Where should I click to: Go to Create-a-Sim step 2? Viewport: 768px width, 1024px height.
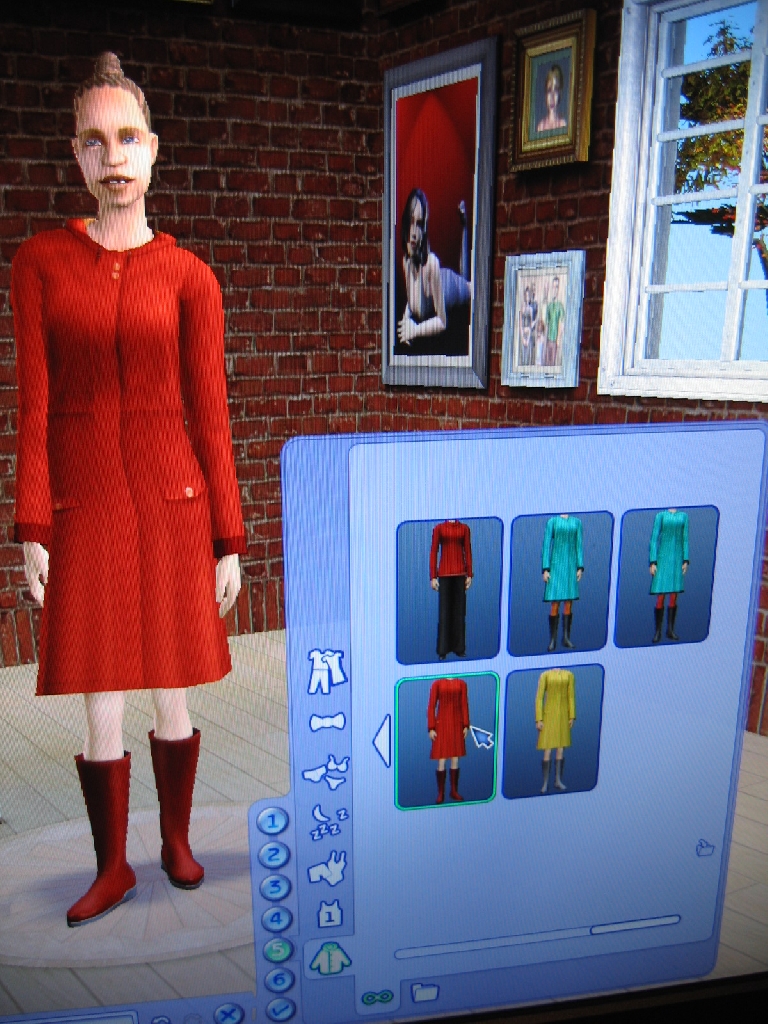(274, 855)
